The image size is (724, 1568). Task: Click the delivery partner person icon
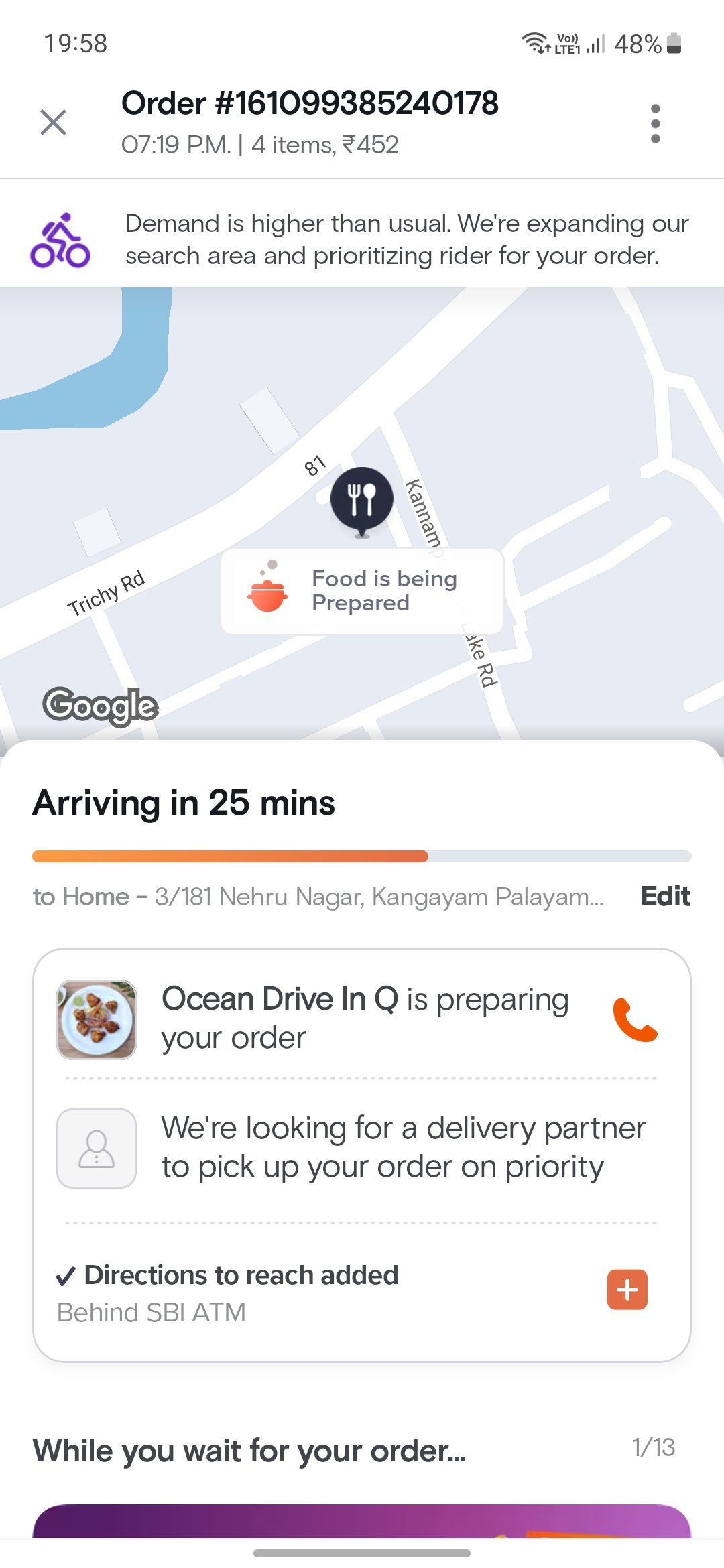96,1147
